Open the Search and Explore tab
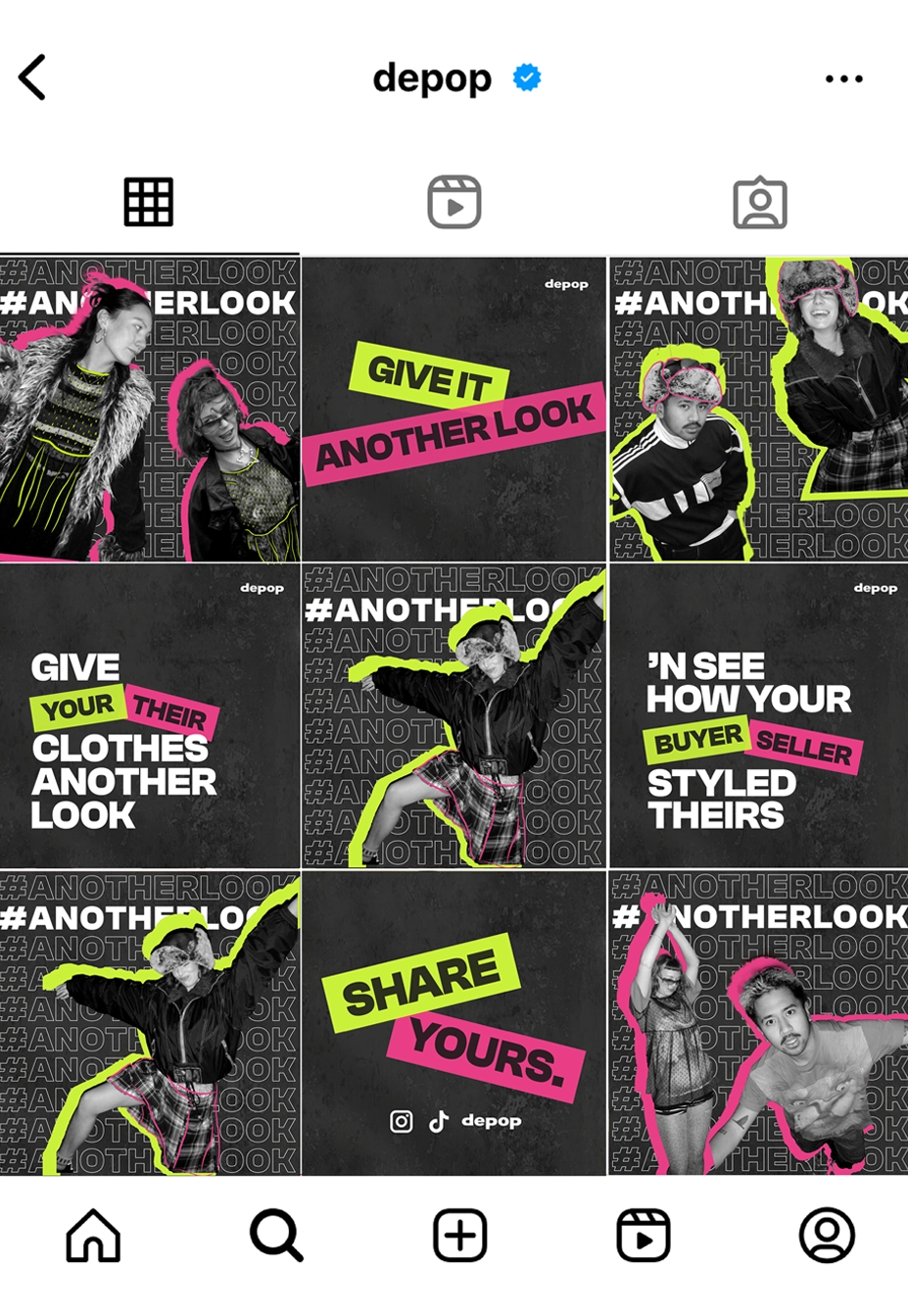This screenshot has height=1316, width=908. pyautogui.click(x=276, y=1235)
